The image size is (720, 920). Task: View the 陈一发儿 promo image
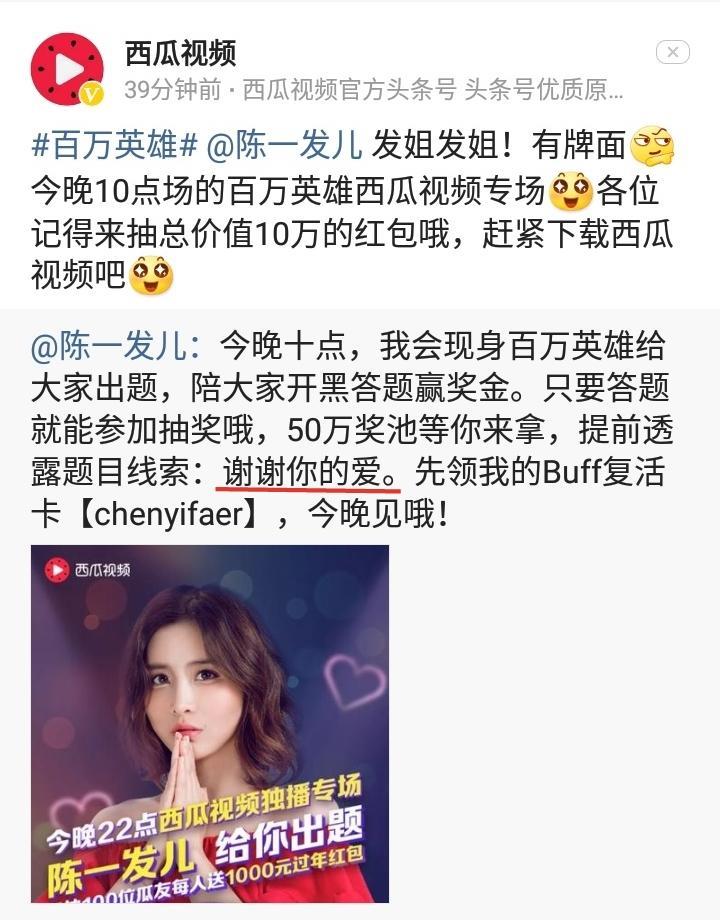[x=210, y=722]
